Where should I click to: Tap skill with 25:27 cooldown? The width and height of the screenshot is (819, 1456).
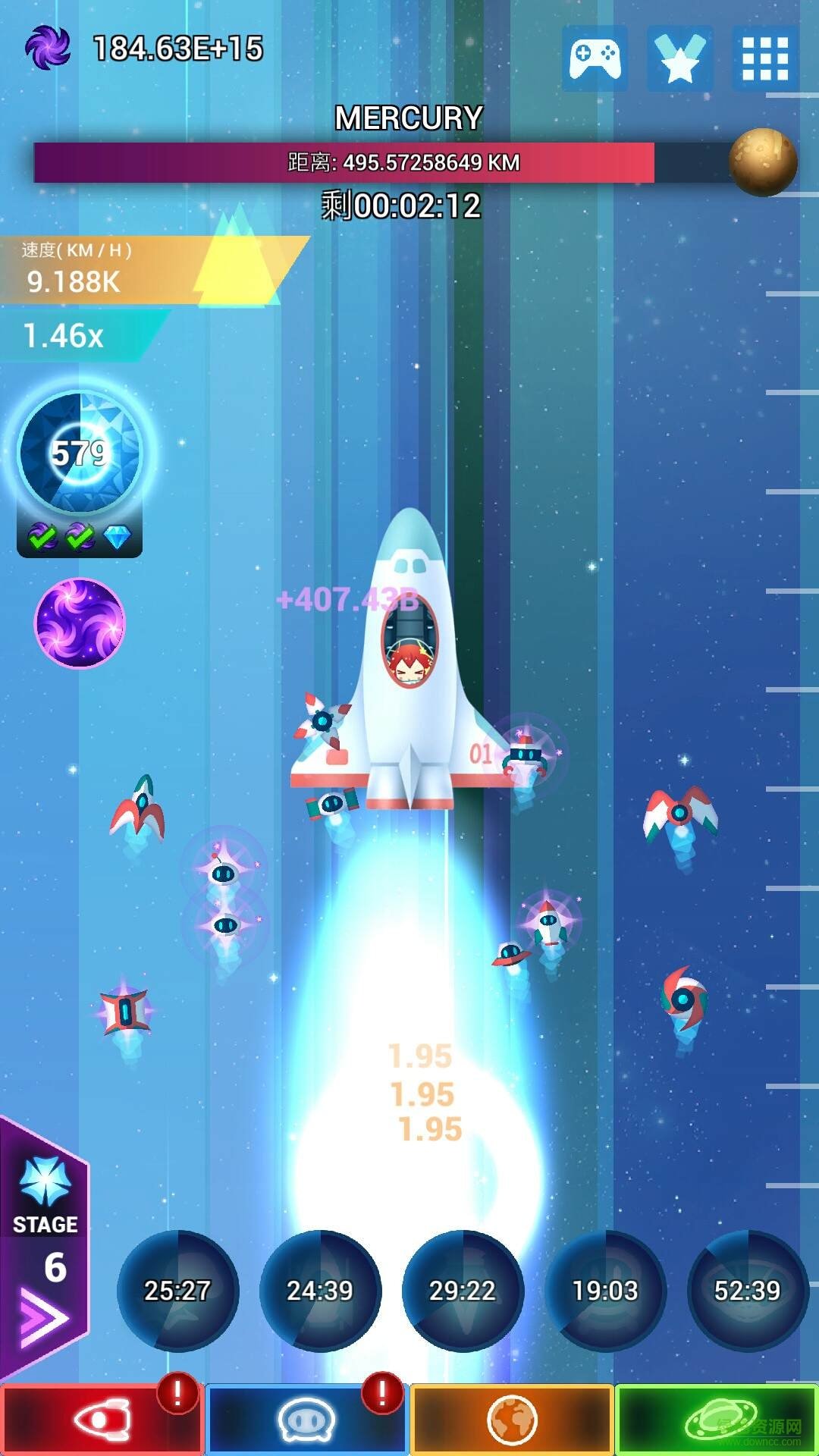[x=177, y=1291]
